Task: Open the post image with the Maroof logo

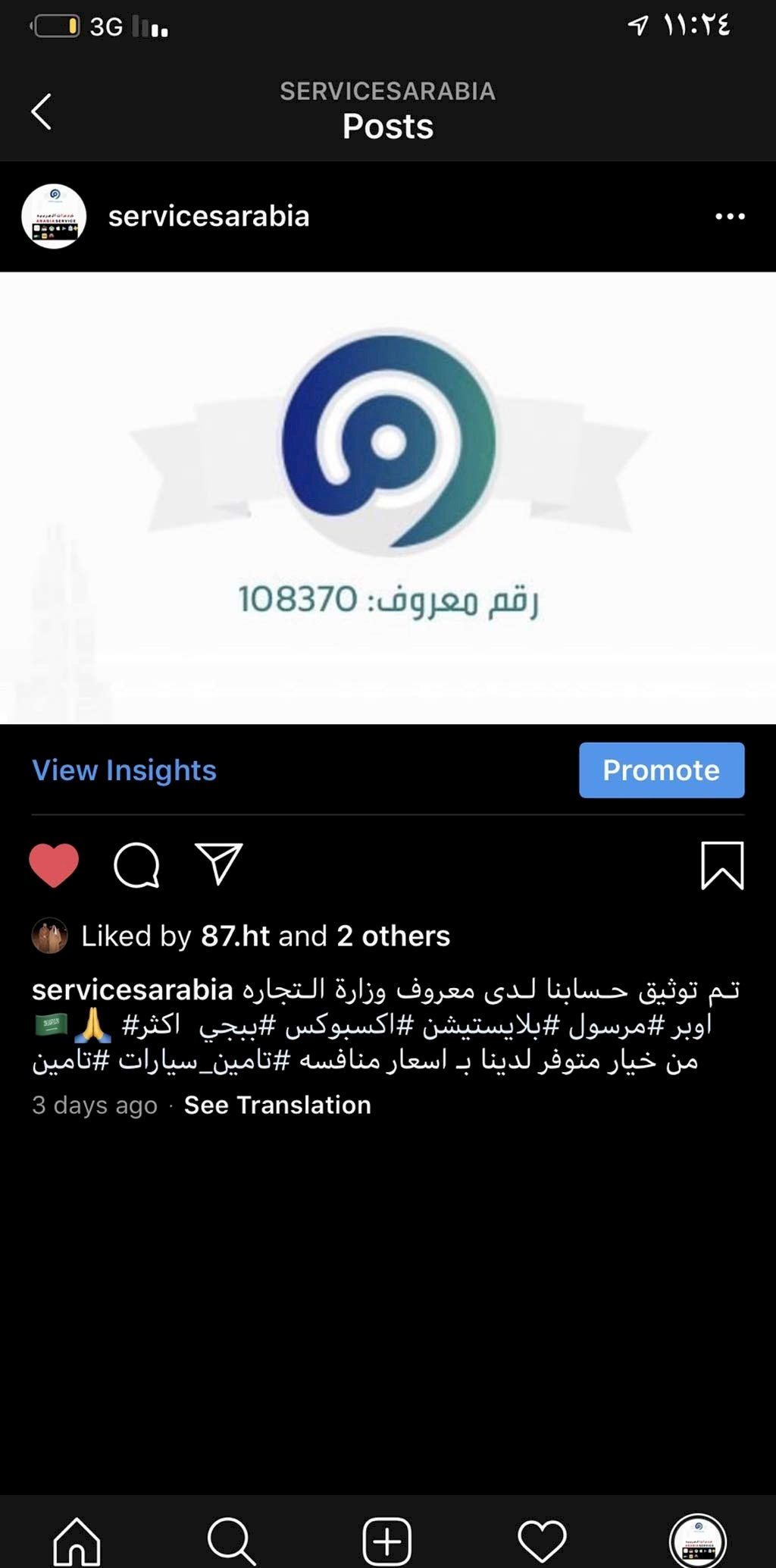Action: coord(388,497)
